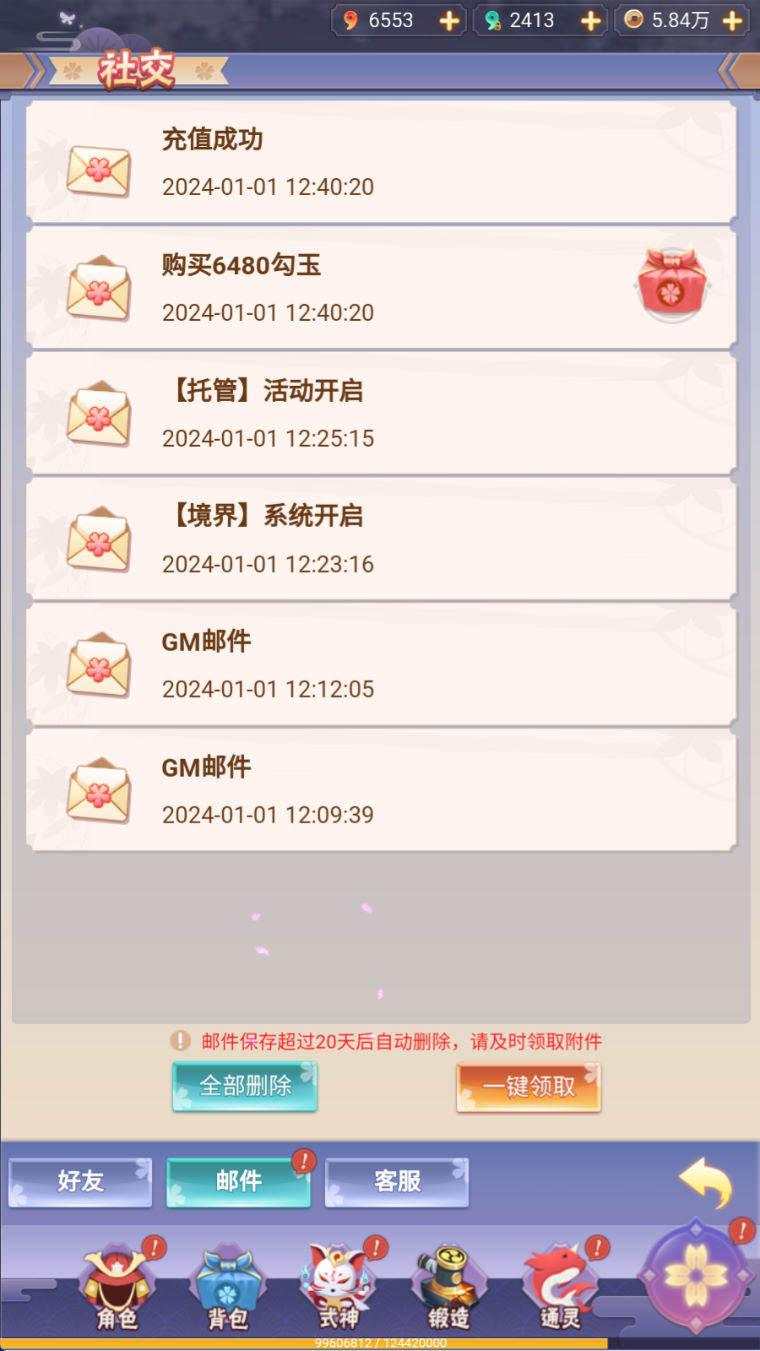Tap 全部删除 to delete all mail
This screenshot has height=1351, width=760.
[245, 1086]
